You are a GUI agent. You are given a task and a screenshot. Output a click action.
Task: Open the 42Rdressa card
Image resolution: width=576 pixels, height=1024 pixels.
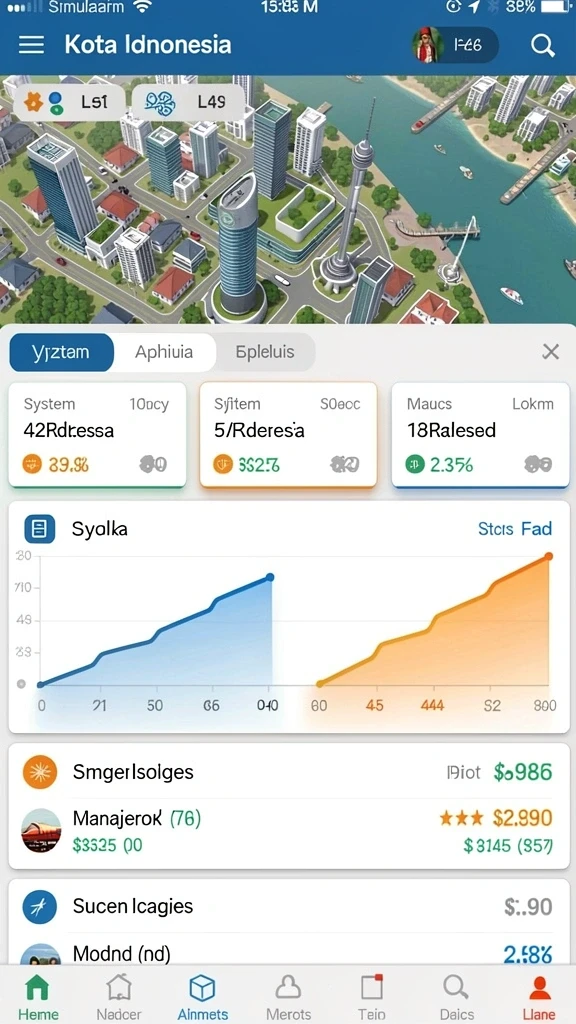(97, 435)
